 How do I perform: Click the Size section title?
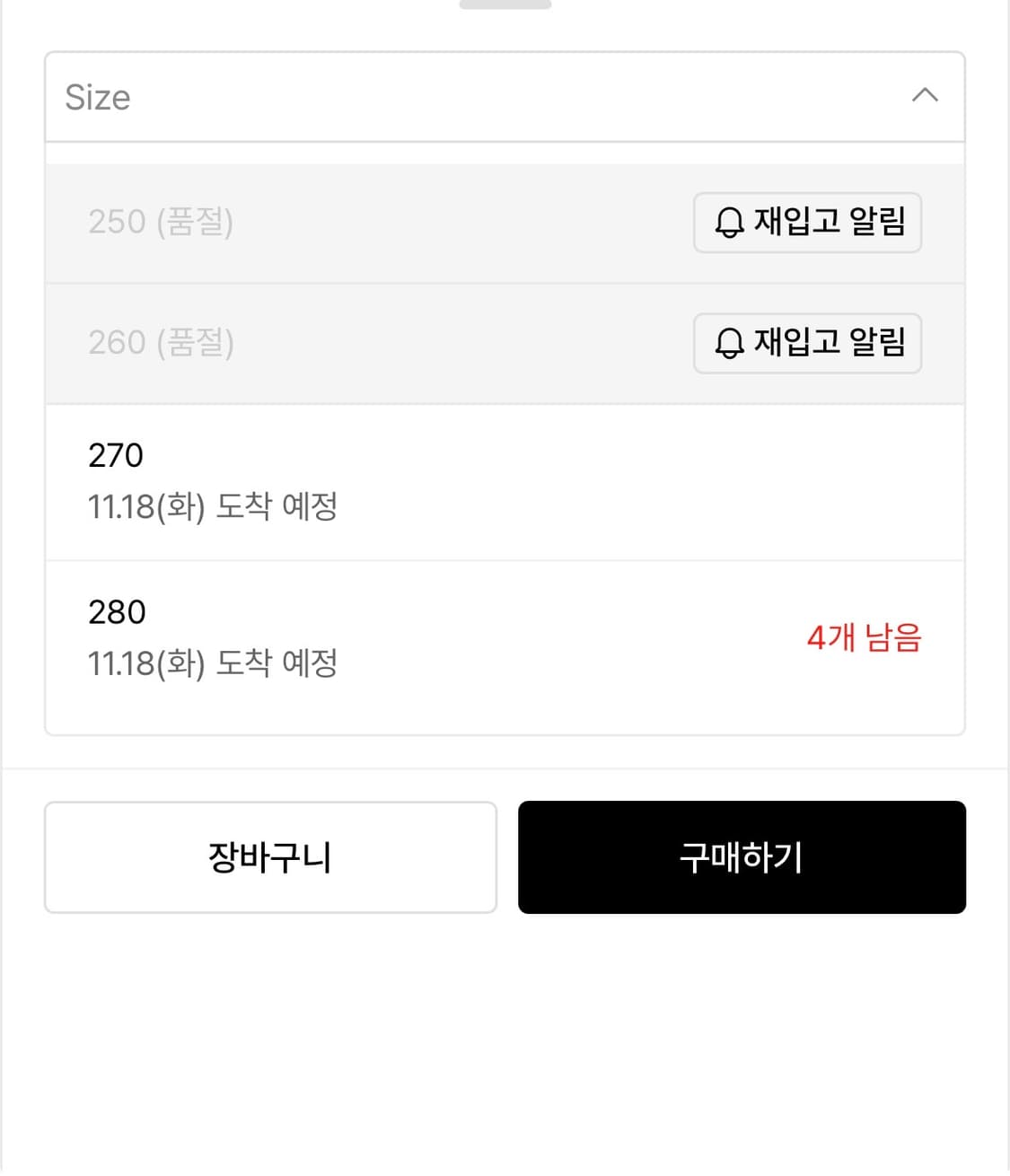[95, 97]
